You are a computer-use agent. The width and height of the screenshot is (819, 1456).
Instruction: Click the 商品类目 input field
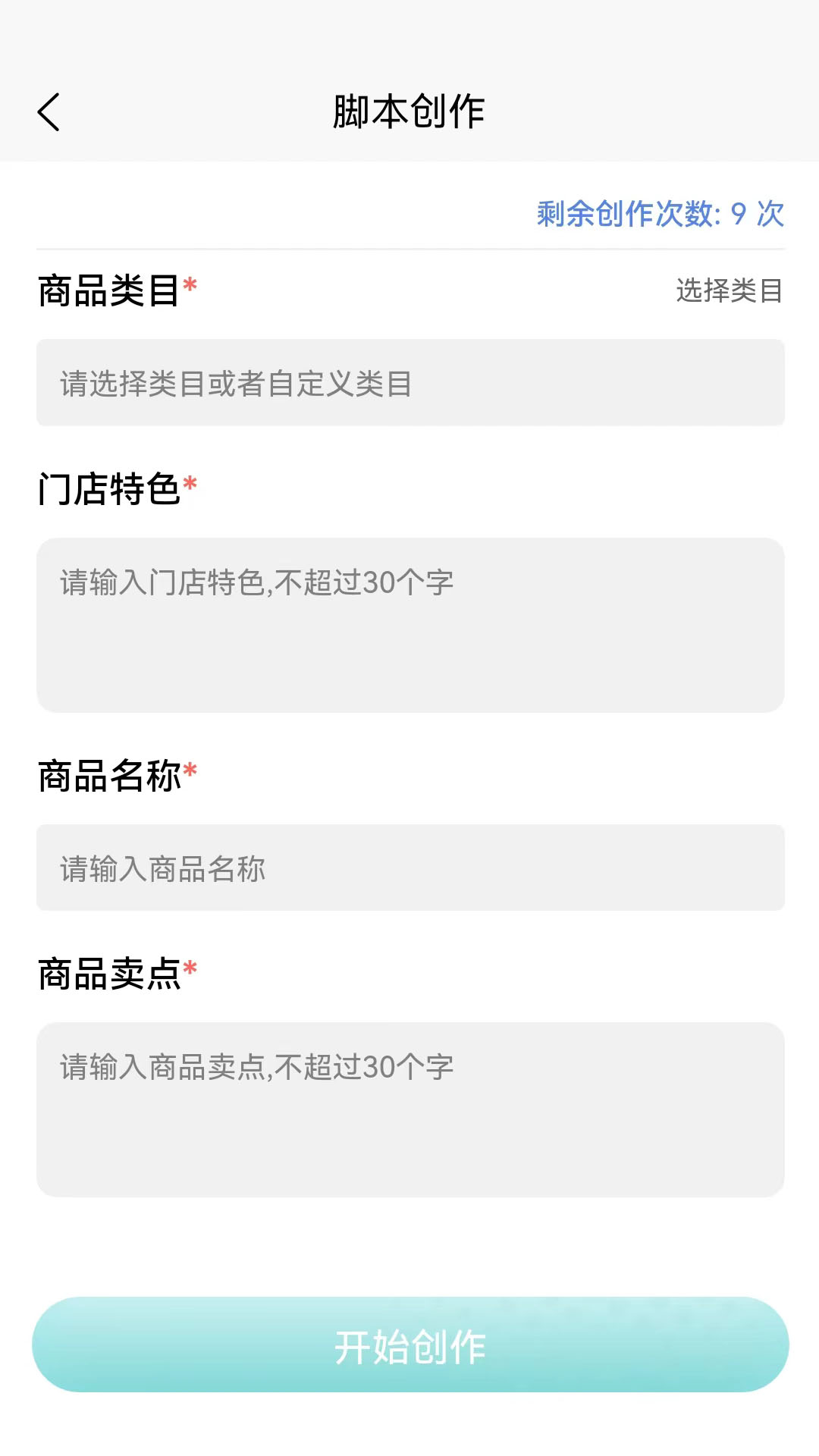[409, 383]
